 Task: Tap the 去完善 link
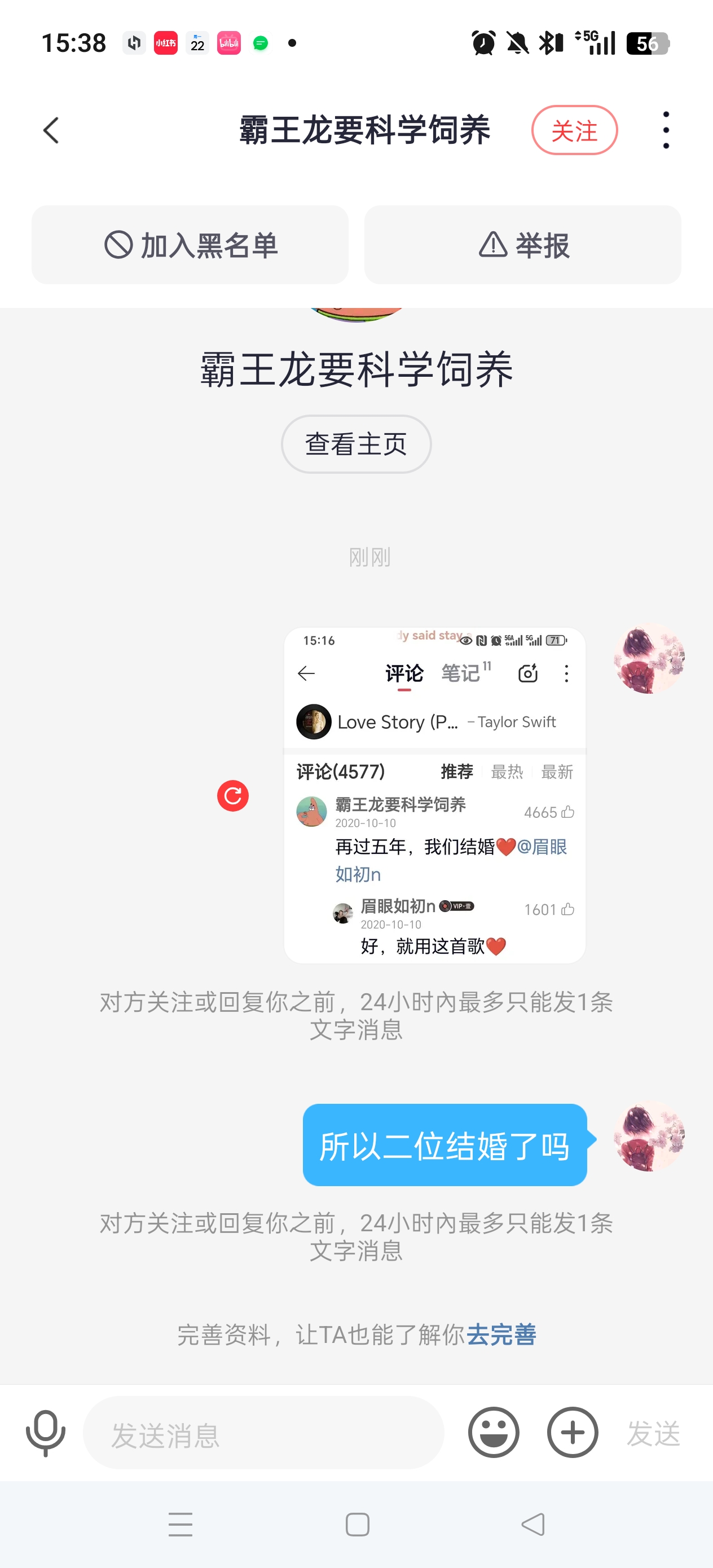click(501, 1335)
